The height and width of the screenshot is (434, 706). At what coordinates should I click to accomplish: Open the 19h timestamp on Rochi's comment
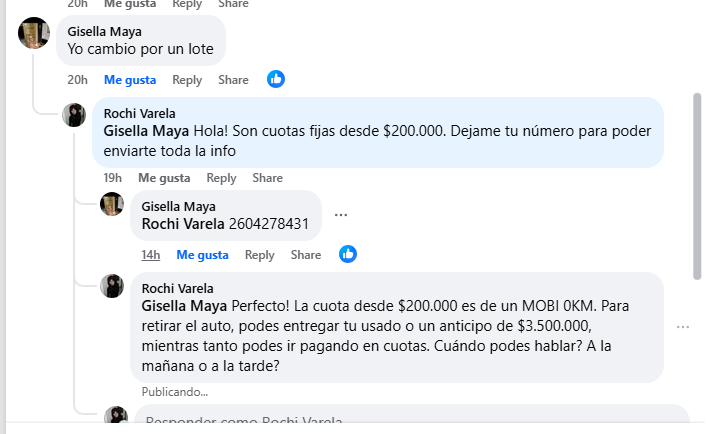(114, 178)
